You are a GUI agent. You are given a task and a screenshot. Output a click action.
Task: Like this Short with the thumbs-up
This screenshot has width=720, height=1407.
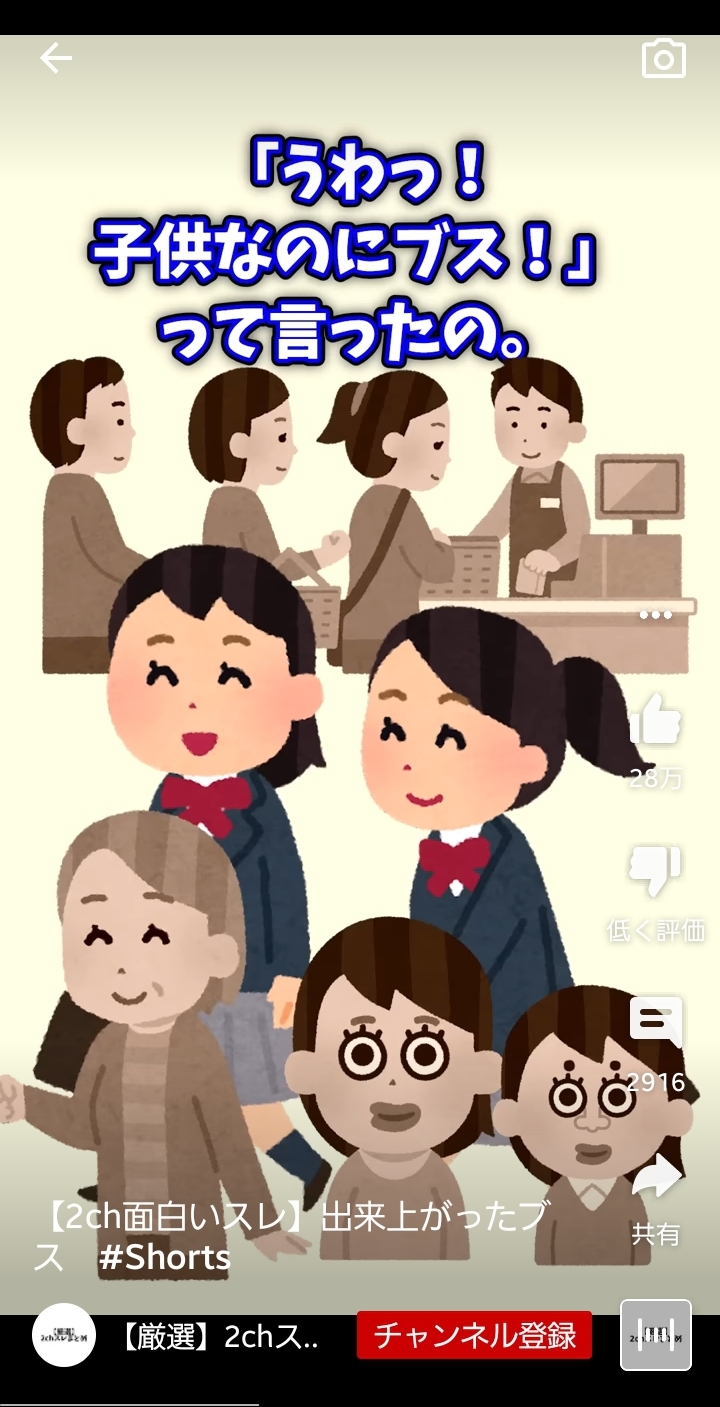tap(656, 719)
